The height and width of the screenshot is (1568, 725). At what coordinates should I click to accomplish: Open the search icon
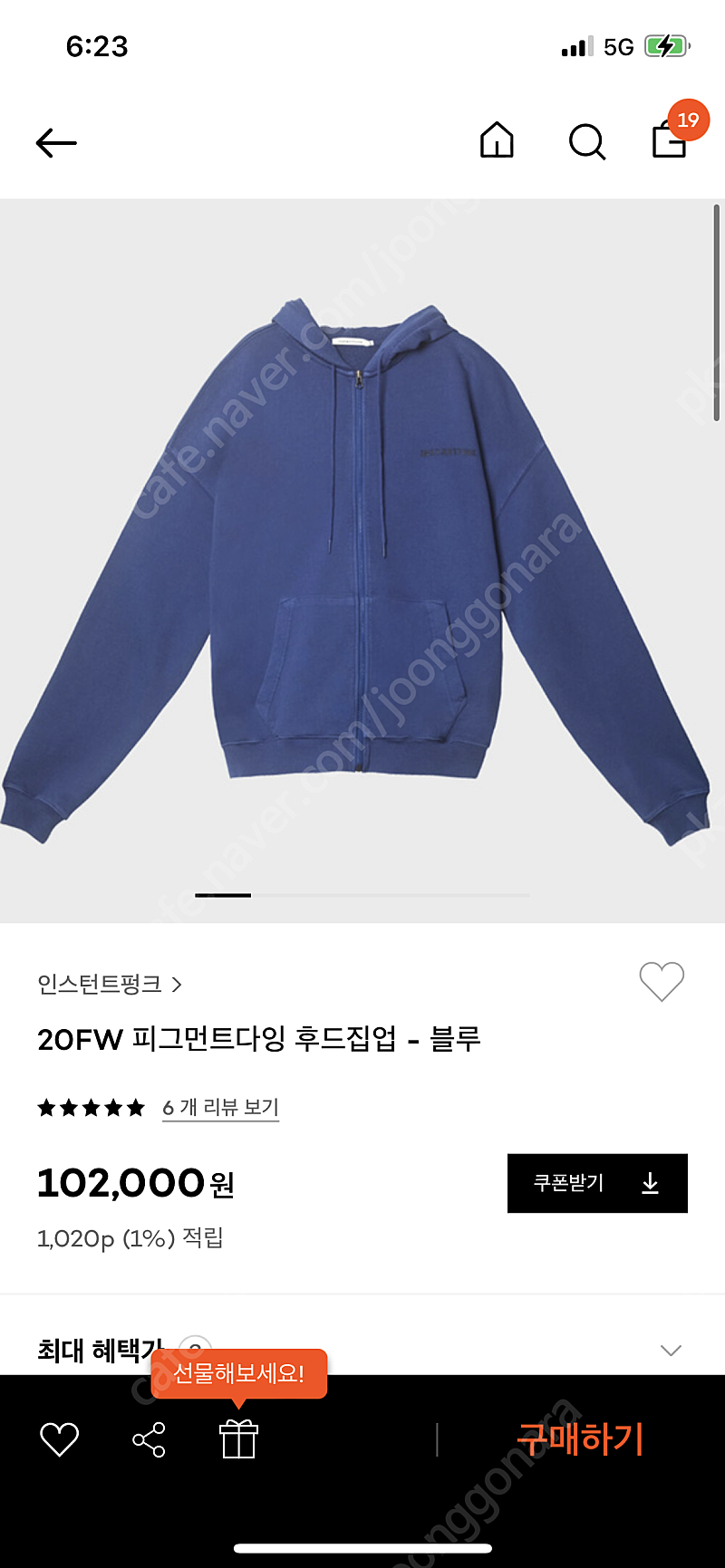pos(587,143)
